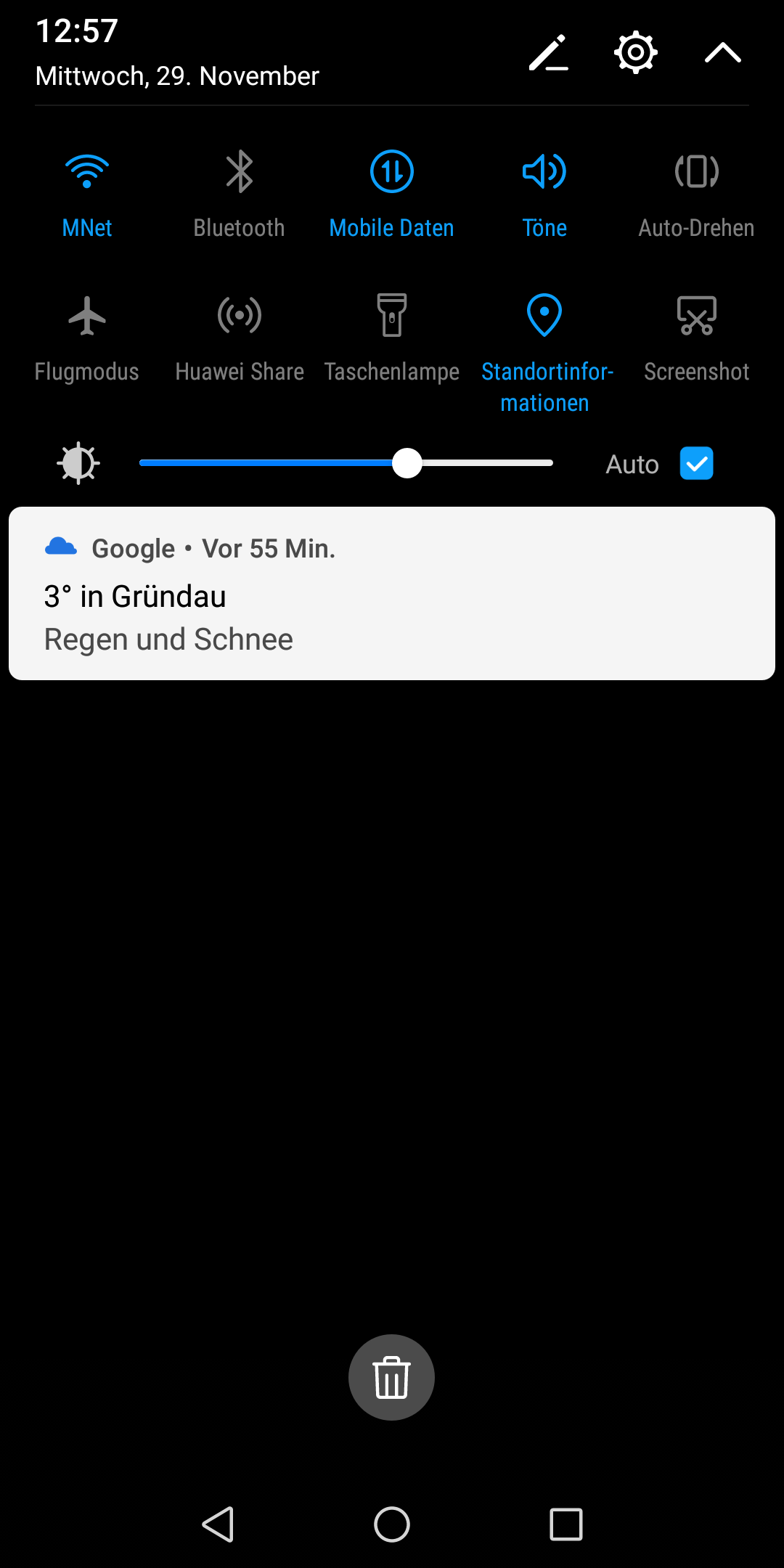Viewport: 784px width, 1568px height.
Task: Open recent apps overview
Action: coord(566,1524)
